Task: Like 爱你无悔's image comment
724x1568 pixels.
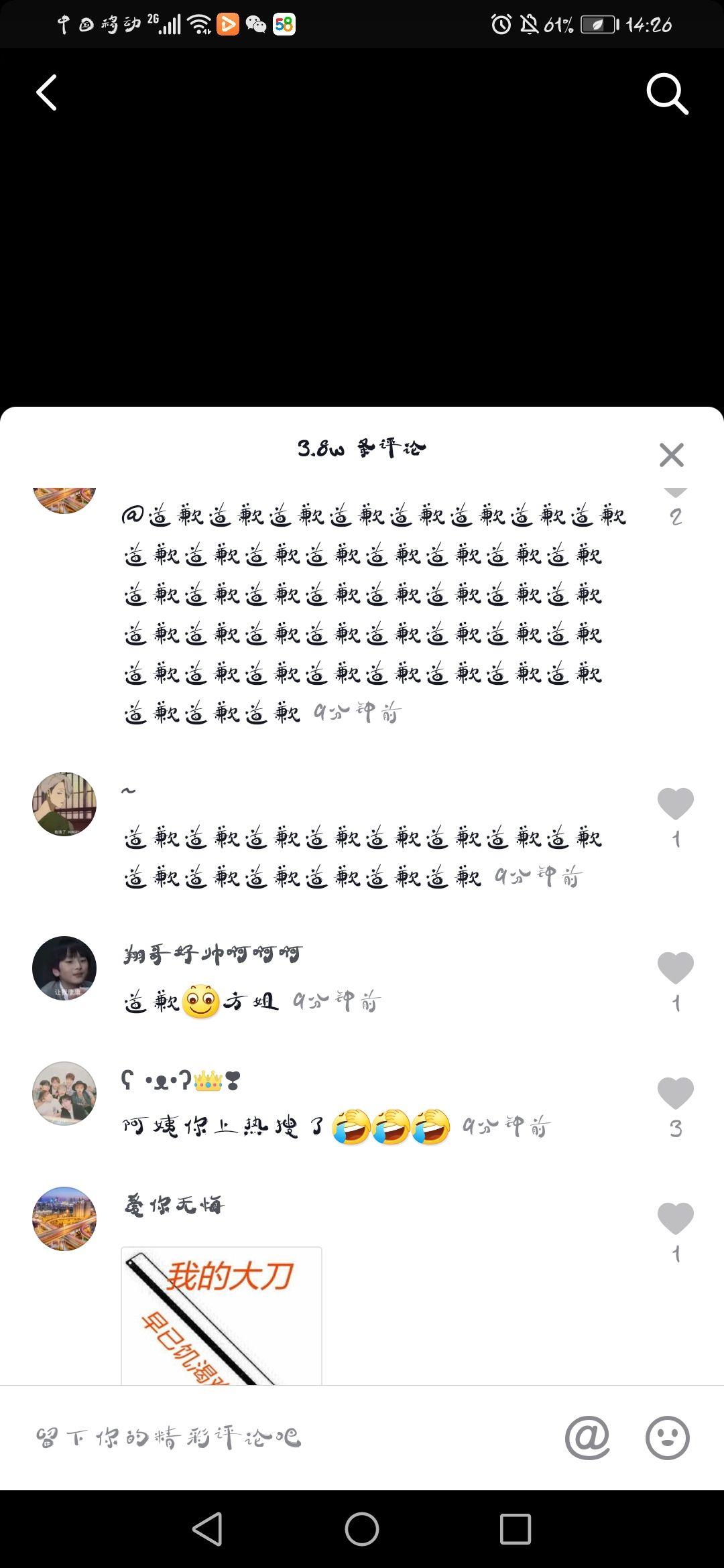Action: (x=675, y=1219)
